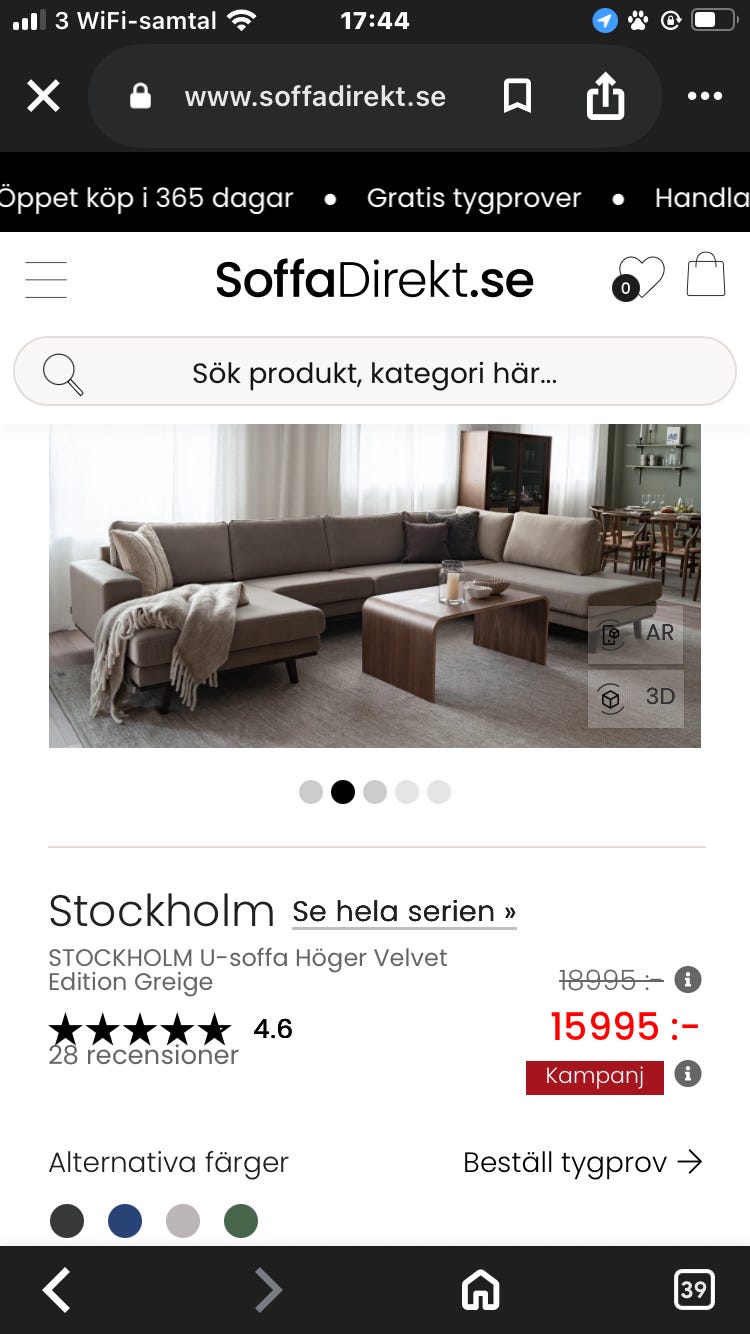View the SoffaDirekt.se logo homepage
Screen dimensions: 750x1334
click(x=374, y=280)
